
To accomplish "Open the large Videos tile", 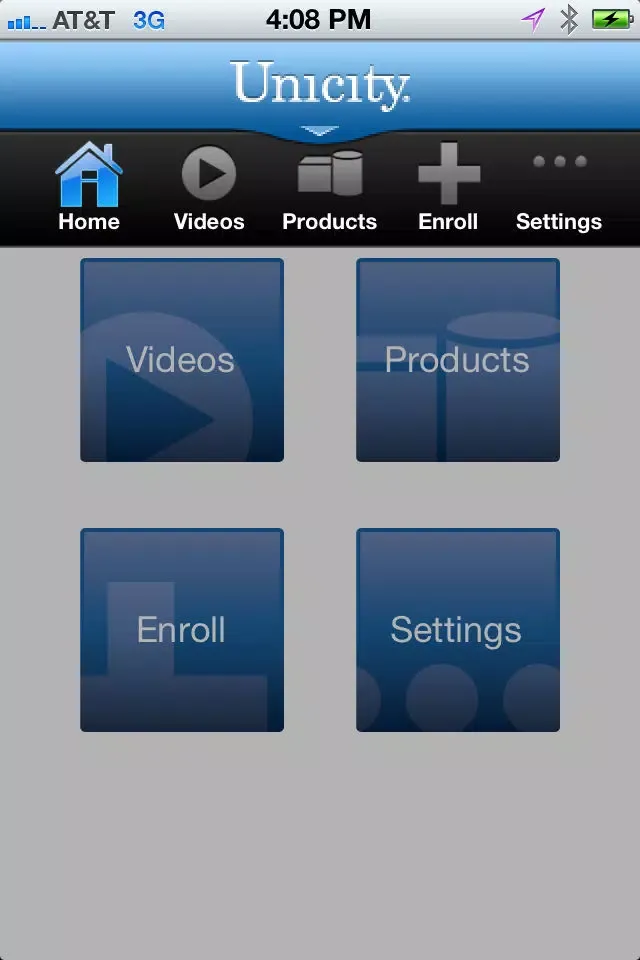I will [182, 360].
